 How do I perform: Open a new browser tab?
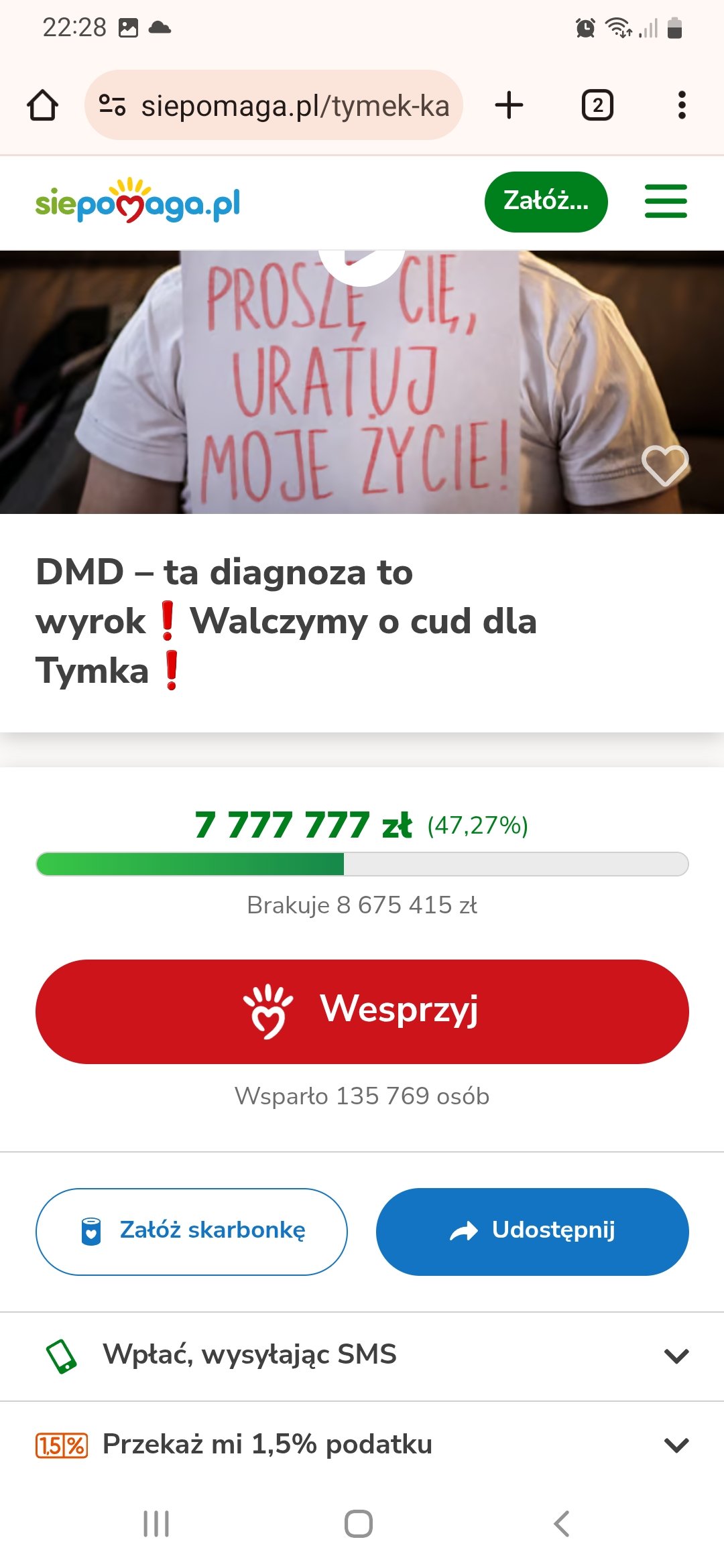point(509,105)
